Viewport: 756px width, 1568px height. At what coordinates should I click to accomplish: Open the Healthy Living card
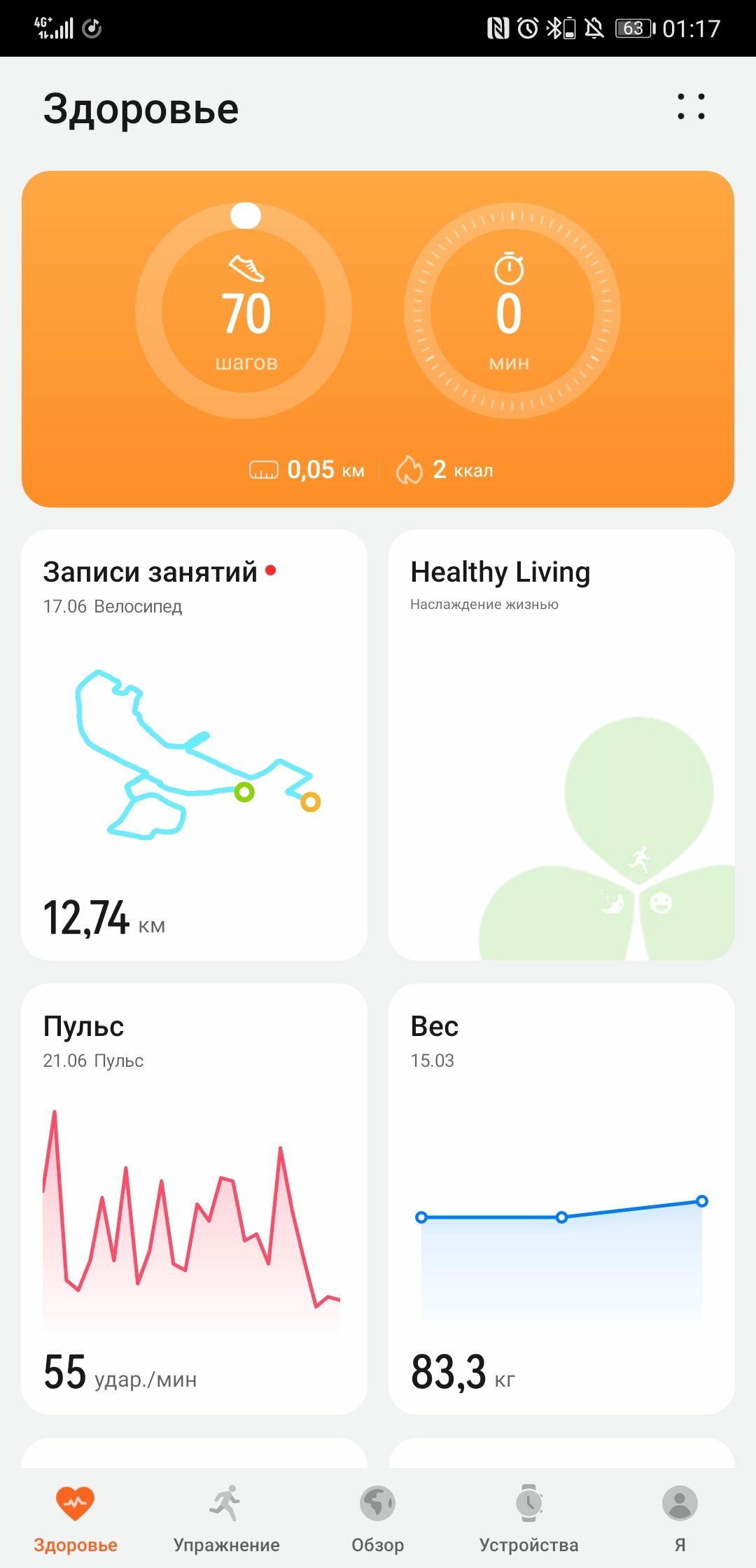click(x=561, y=744)
